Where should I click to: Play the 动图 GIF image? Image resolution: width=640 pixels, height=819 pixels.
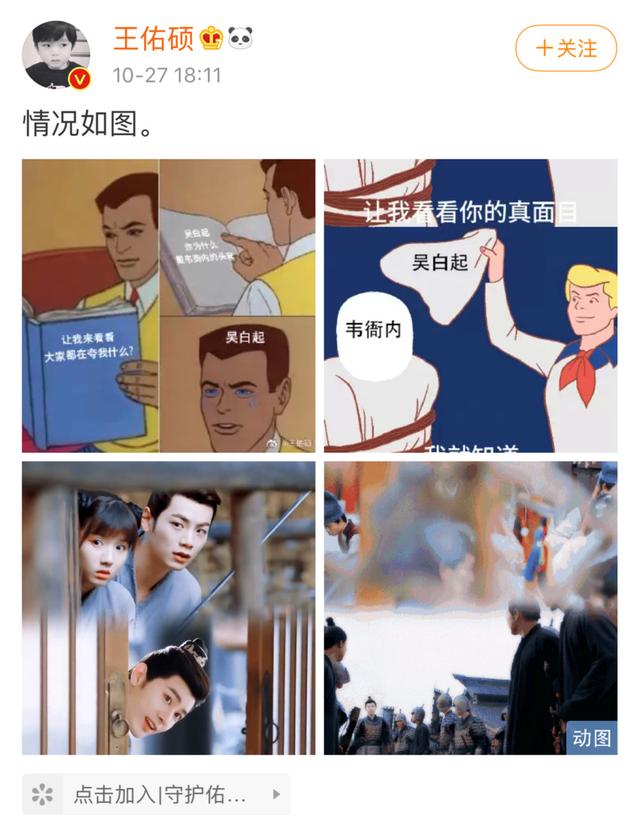pyautogui.click(x=470, y=608)
